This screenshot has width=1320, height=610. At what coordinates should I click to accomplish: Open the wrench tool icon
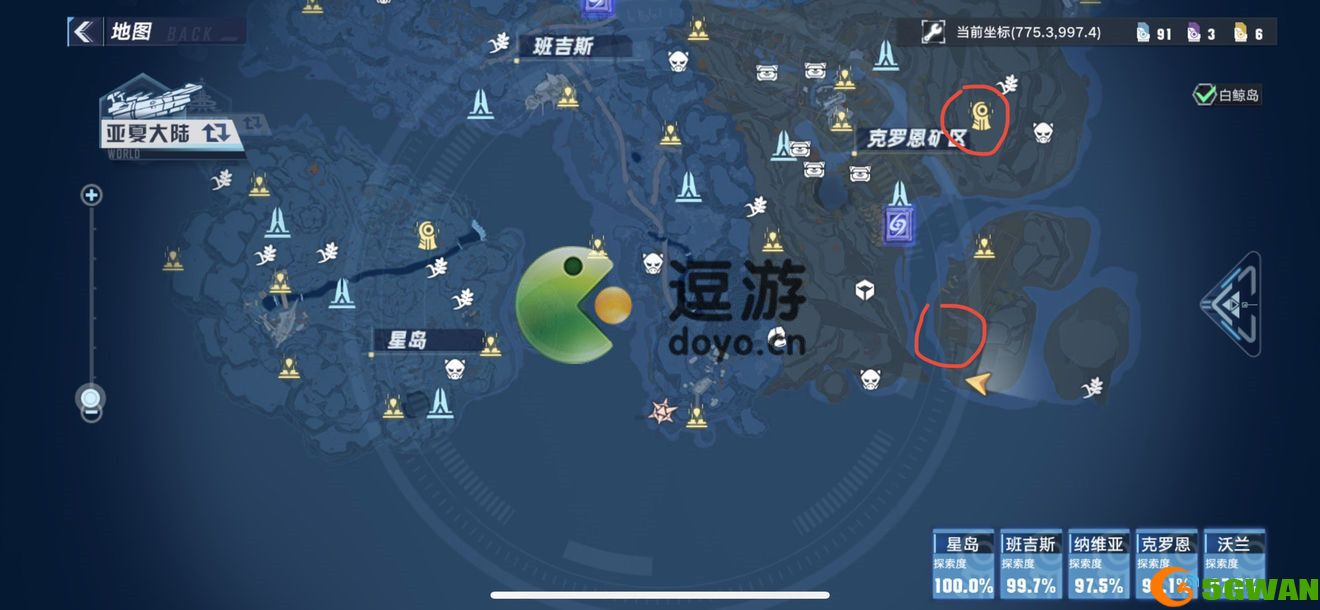point(932,33)
